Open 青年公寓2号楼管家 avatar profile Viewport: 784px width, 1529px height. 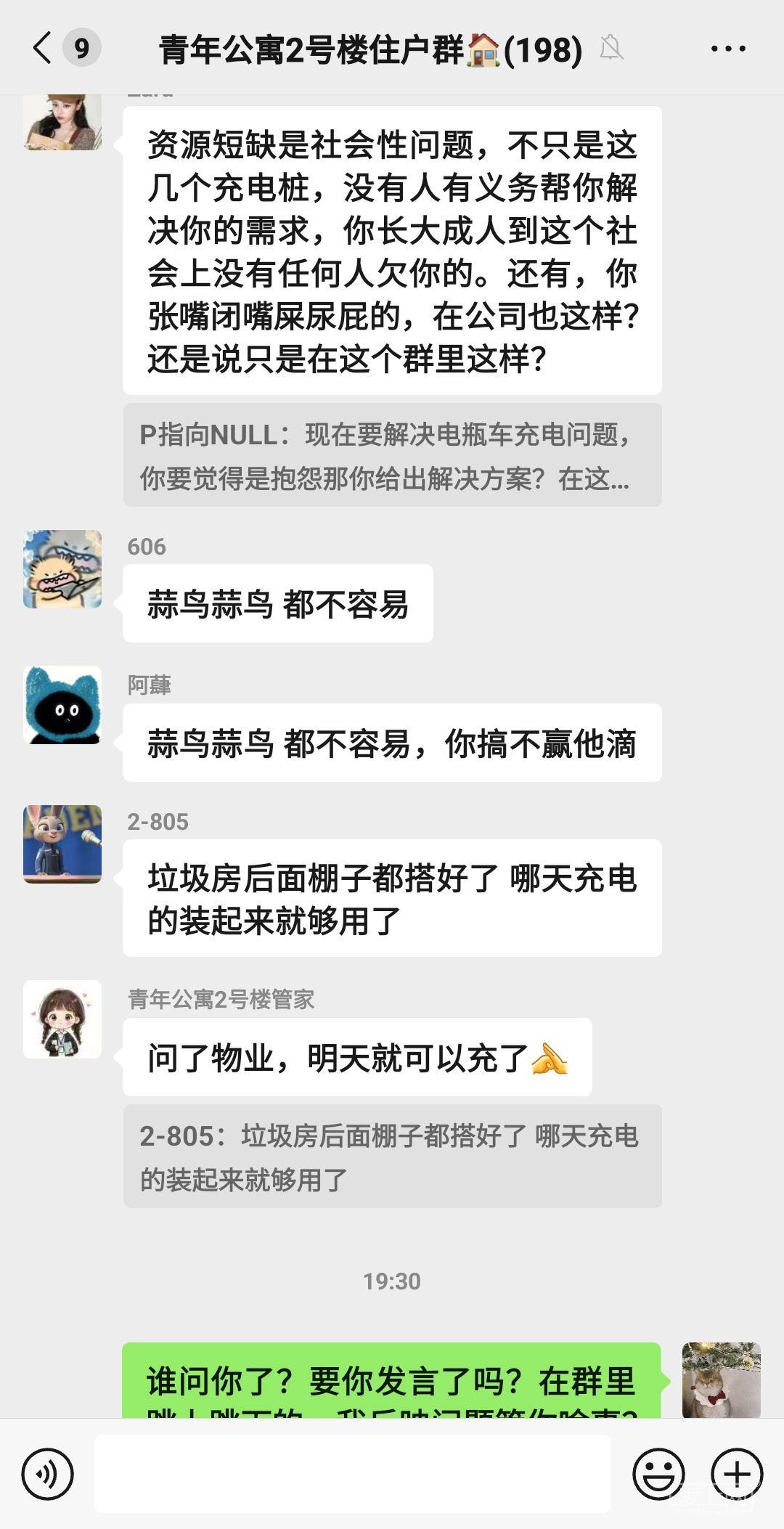click(62, 1019)
